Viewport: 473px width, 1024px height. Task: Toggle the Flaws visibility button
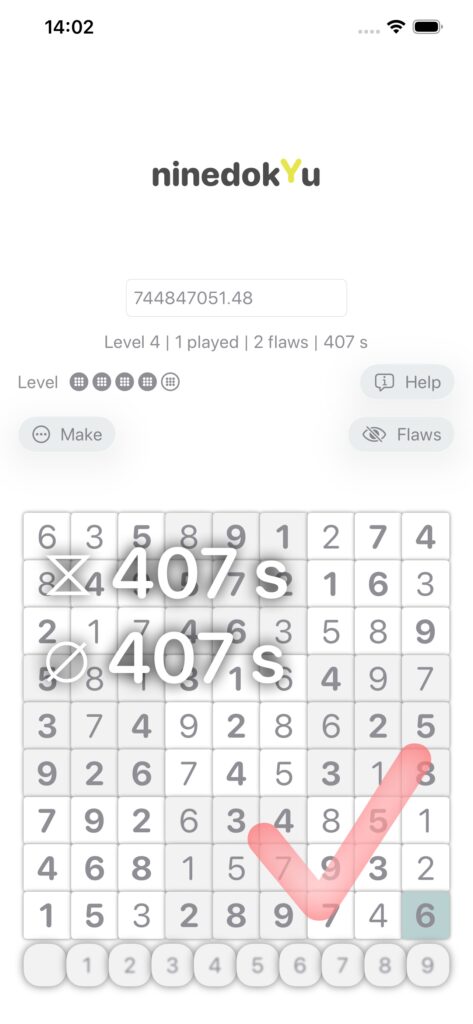(401, 434)
